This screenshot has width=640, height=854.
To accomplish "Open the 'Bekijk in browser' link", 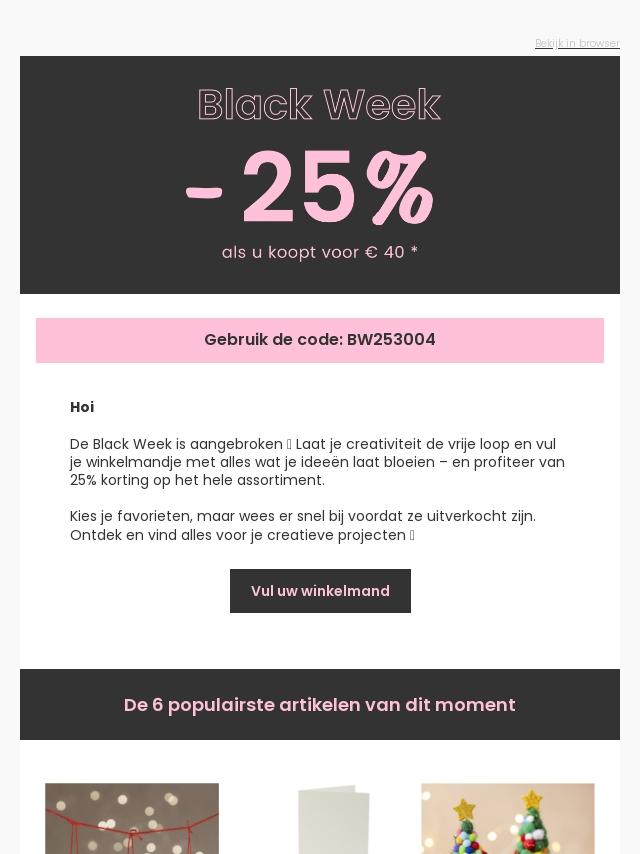I will (x=577, y=43).
